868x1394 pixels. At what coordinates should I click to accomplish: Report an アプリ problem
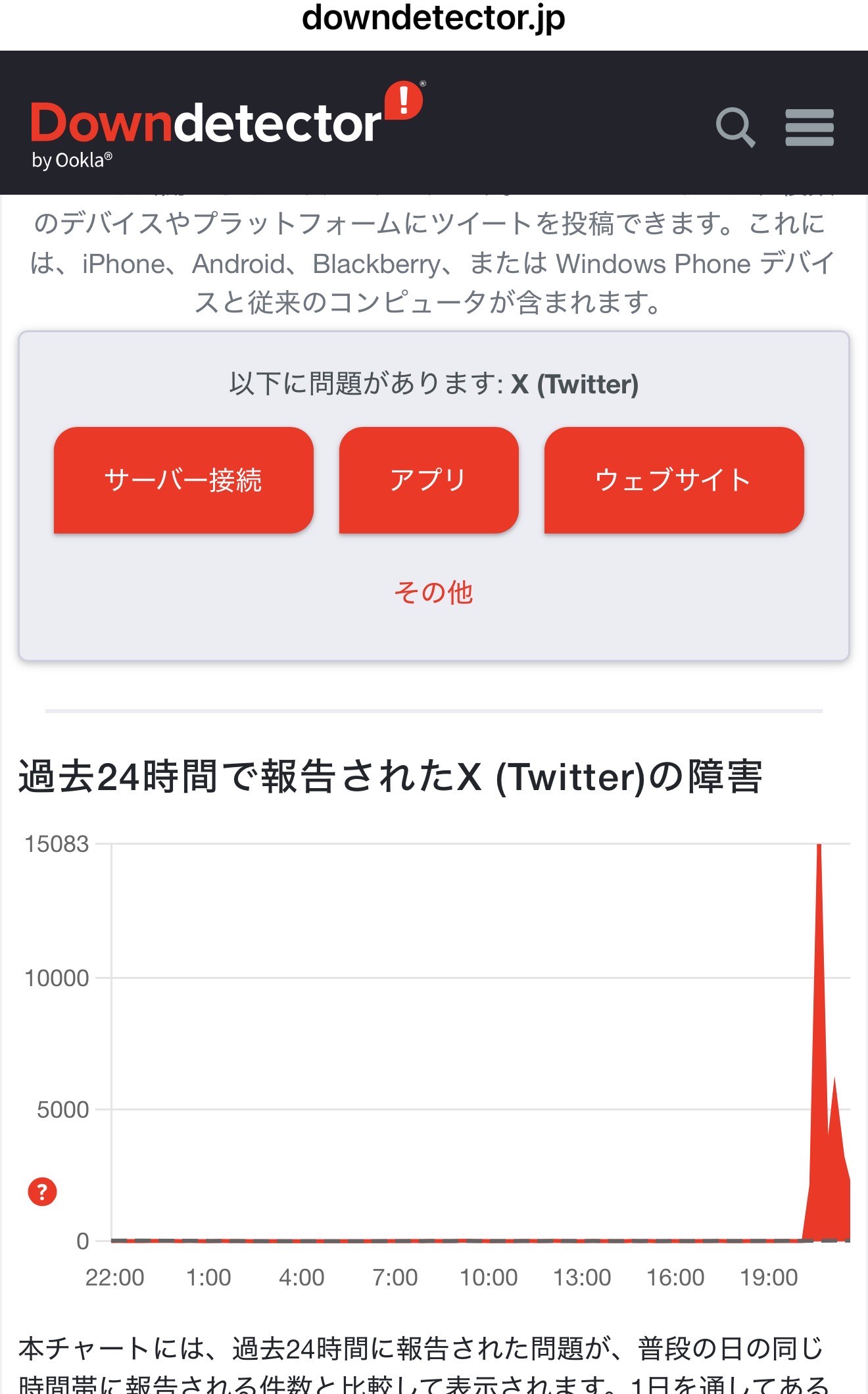(x=429, y=480)
